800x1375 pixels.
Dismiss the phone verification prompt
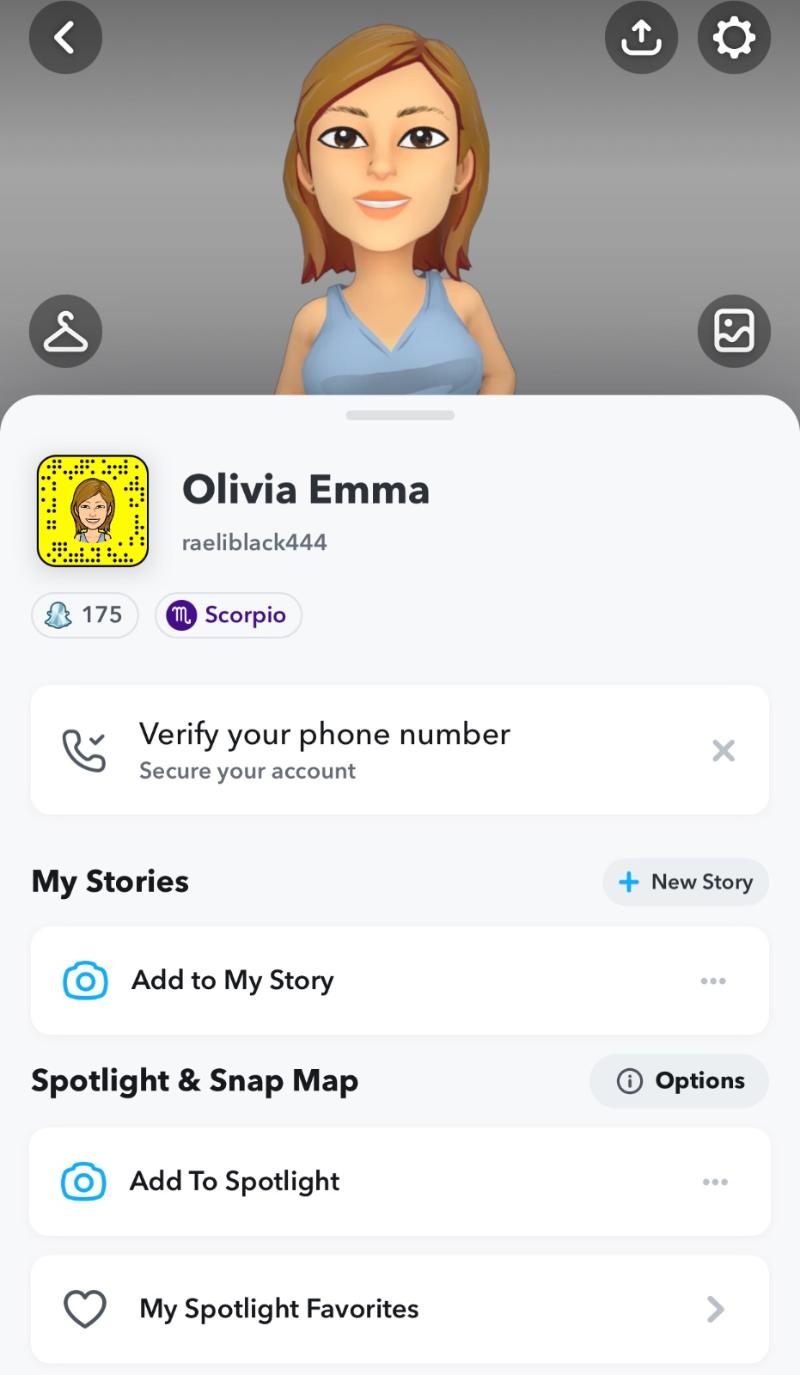(x=723, y=750)
